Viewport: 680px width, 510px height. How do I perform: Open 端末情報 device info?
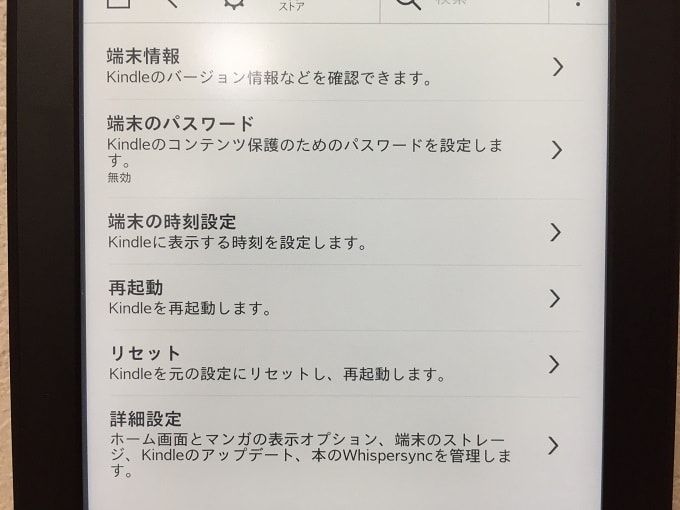tap(330, 66)
